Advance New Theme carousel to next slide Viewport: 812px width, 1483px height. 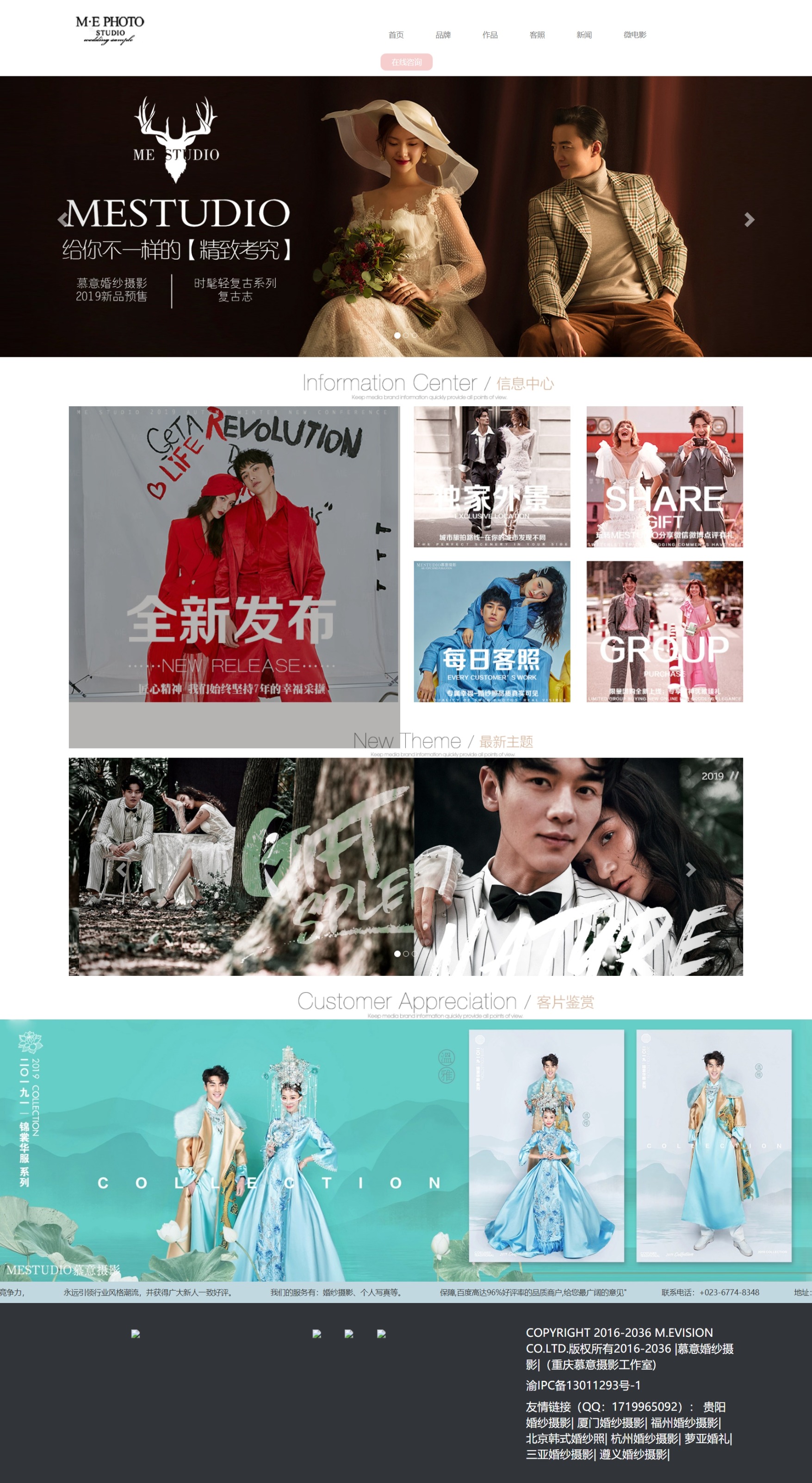(x=691, y=869)
